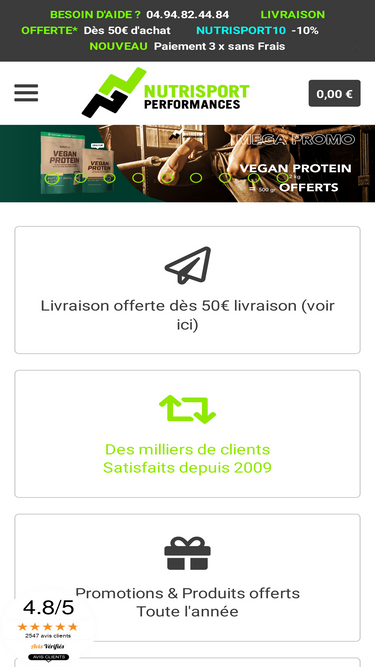Screen dimensions: 375x667
Task: Select the first carousel dot indicator
Action: (52, 178)
